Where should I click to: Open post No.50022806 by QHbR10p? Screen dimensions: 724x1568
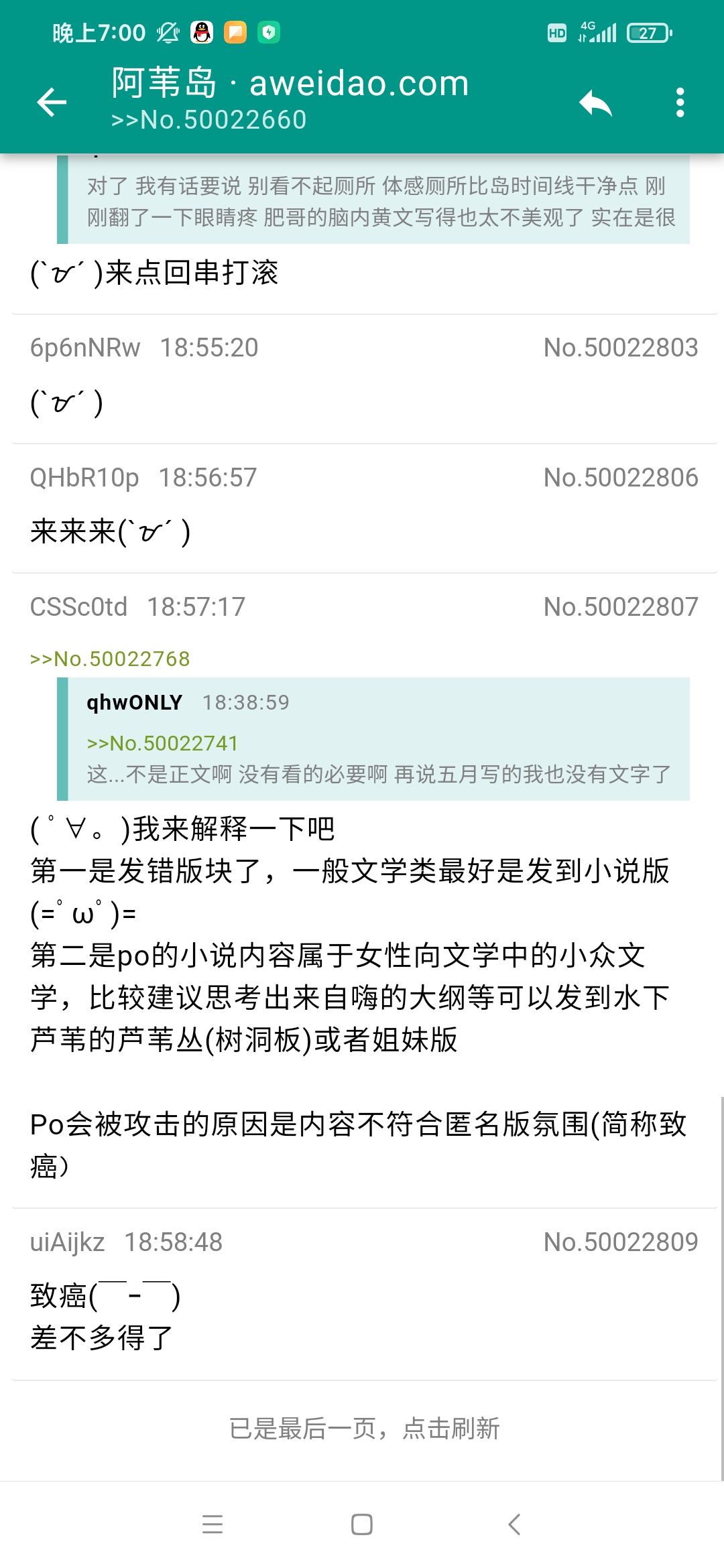[620, 478]
